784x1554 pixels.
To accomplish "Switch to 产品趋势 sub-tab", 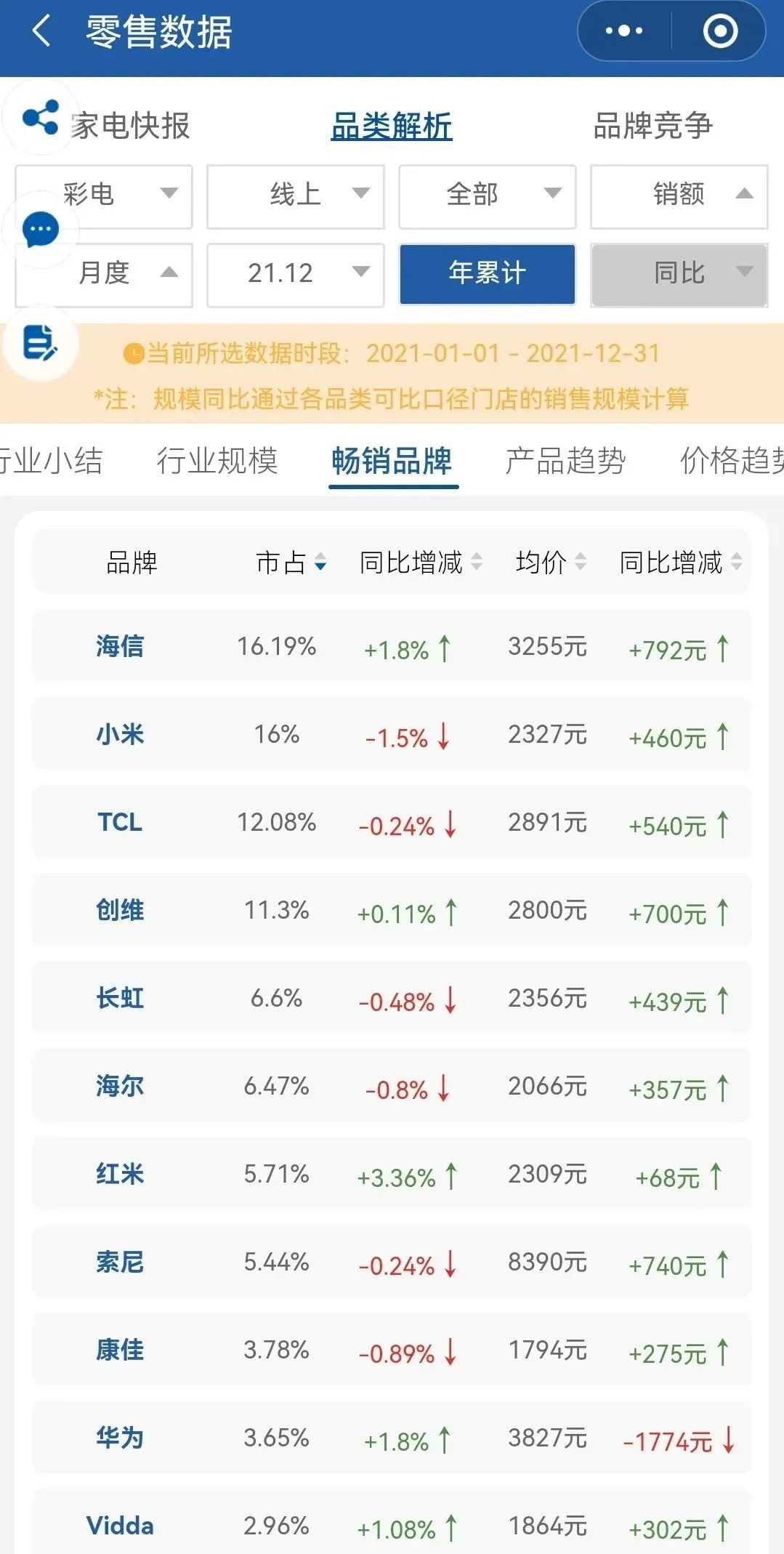I will pos(565,461).
